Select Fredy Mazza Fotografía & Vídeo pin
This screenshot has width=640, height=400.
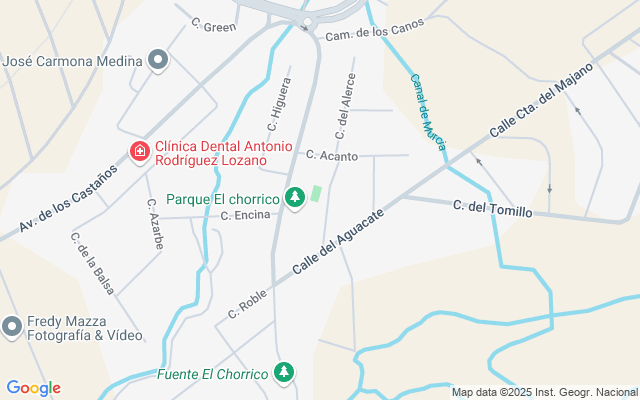coord(12,326)
